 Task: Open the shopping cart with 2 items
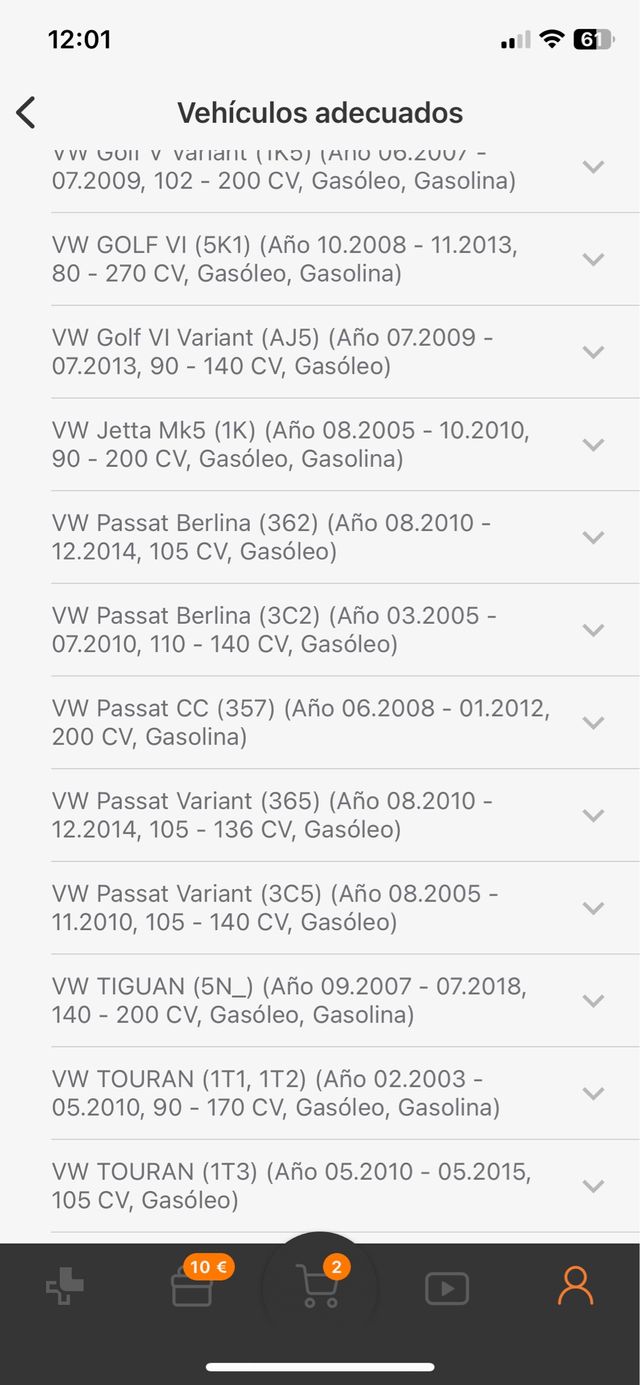(319, 1286)
